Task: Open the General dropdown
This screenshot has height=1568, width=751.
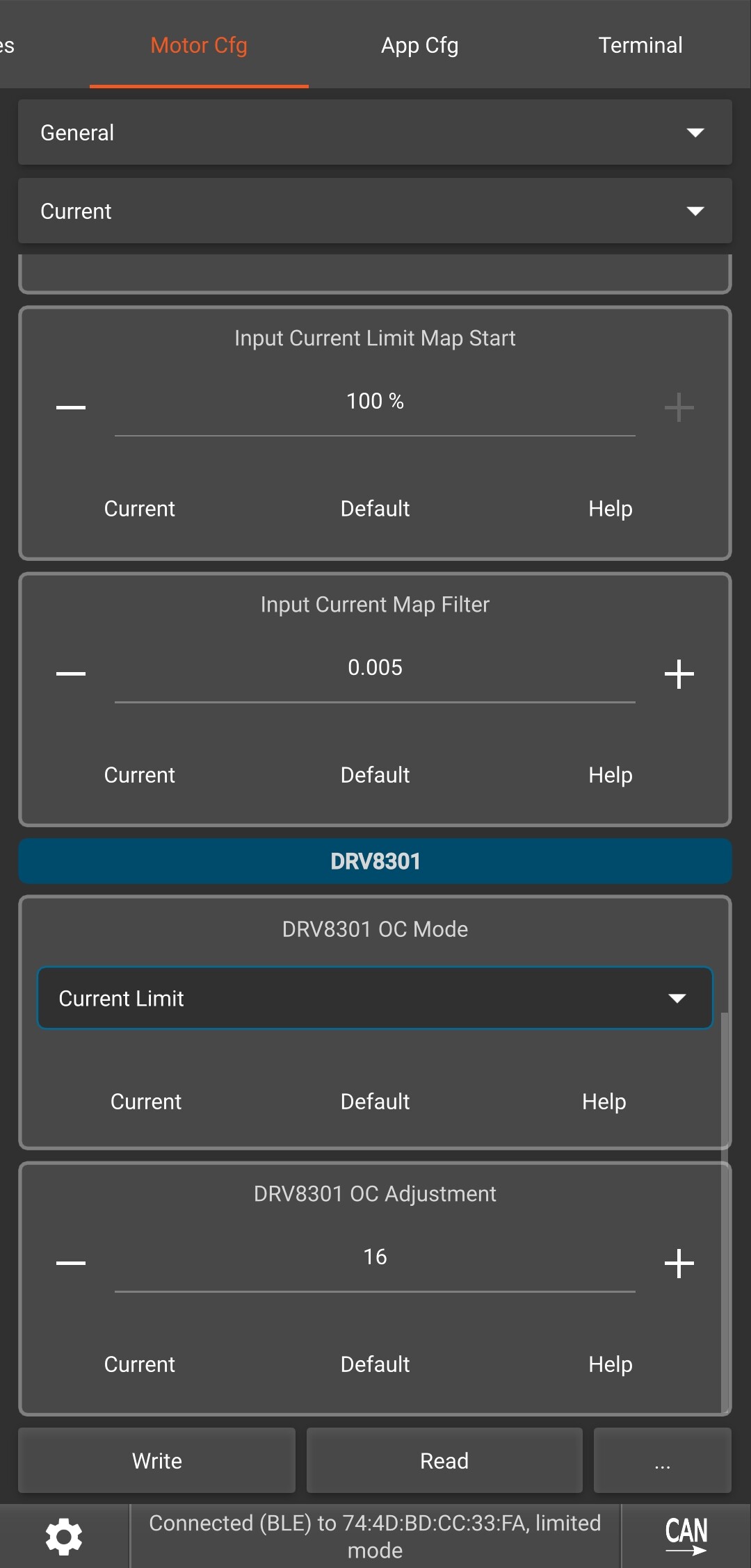Action: pos(375,133)
